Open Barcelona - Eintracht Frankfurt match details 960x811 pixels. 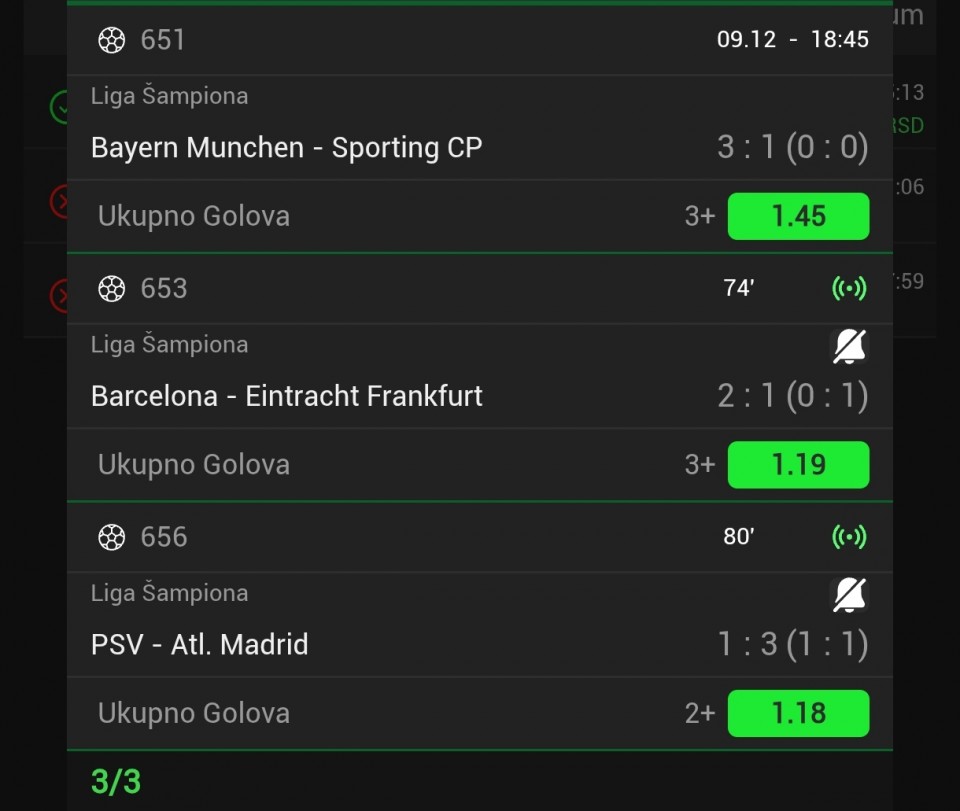click(287, 396)
